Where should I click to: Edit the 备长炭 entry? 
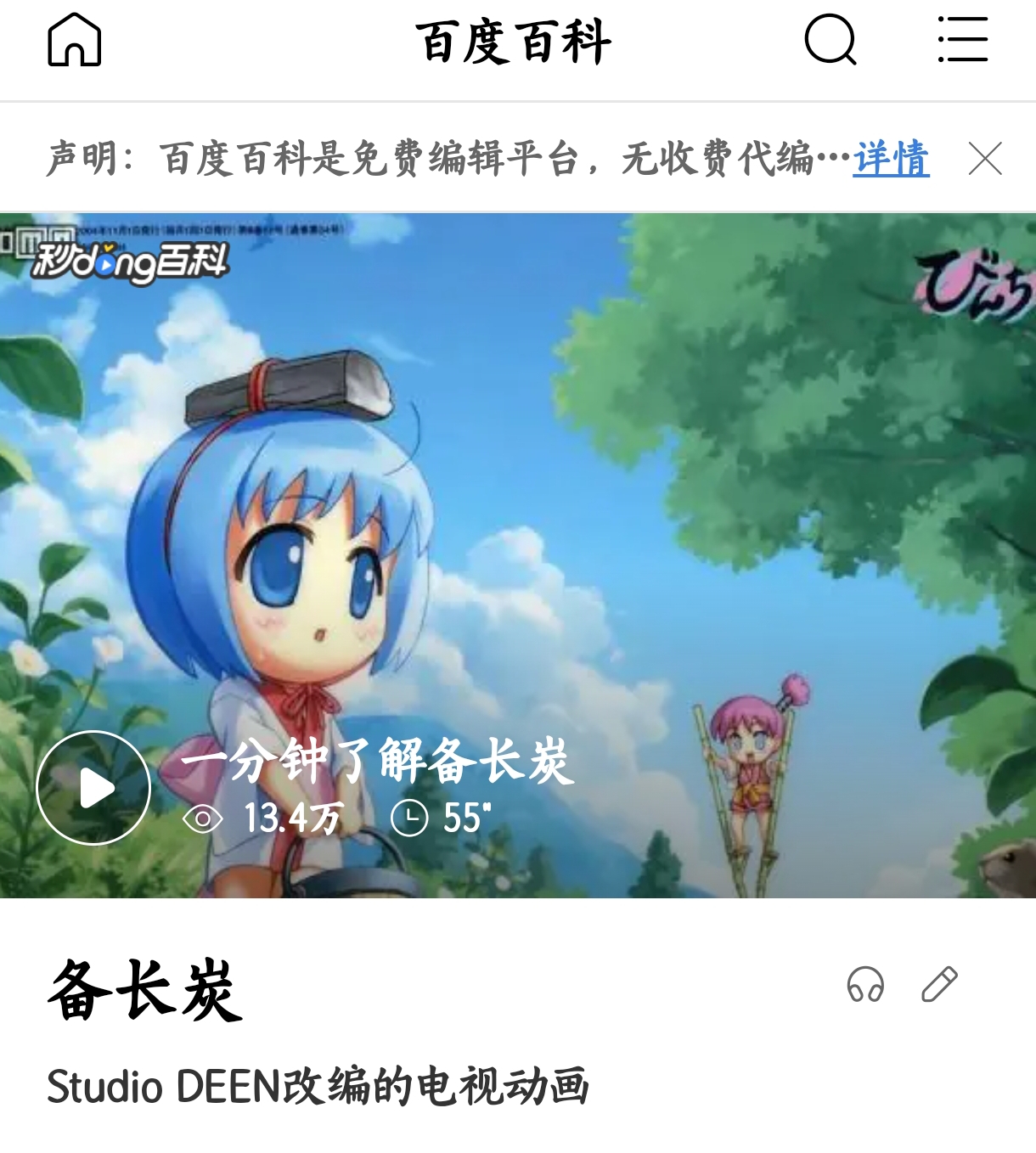pyautogui.click(x=939, y=985)
